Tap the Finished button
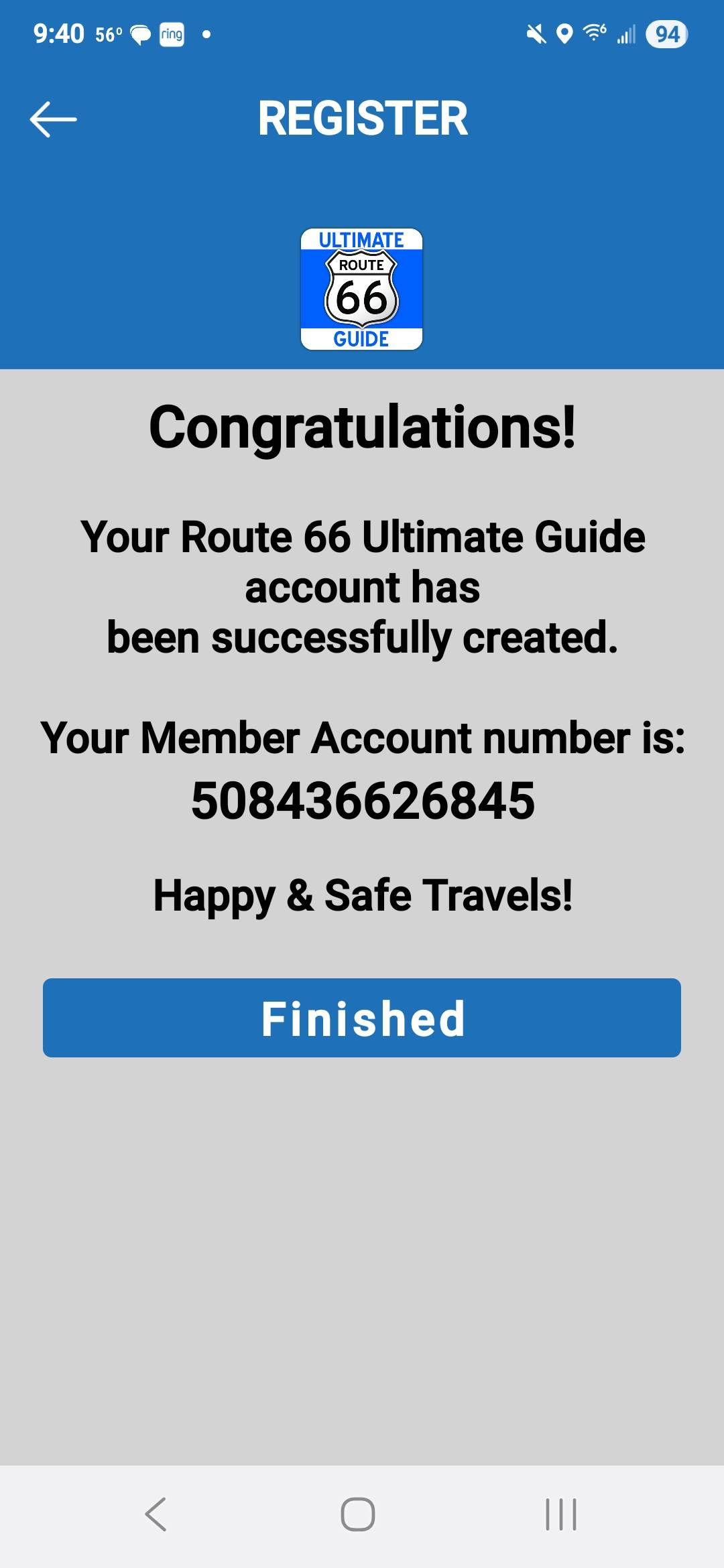 point(362,1018)
